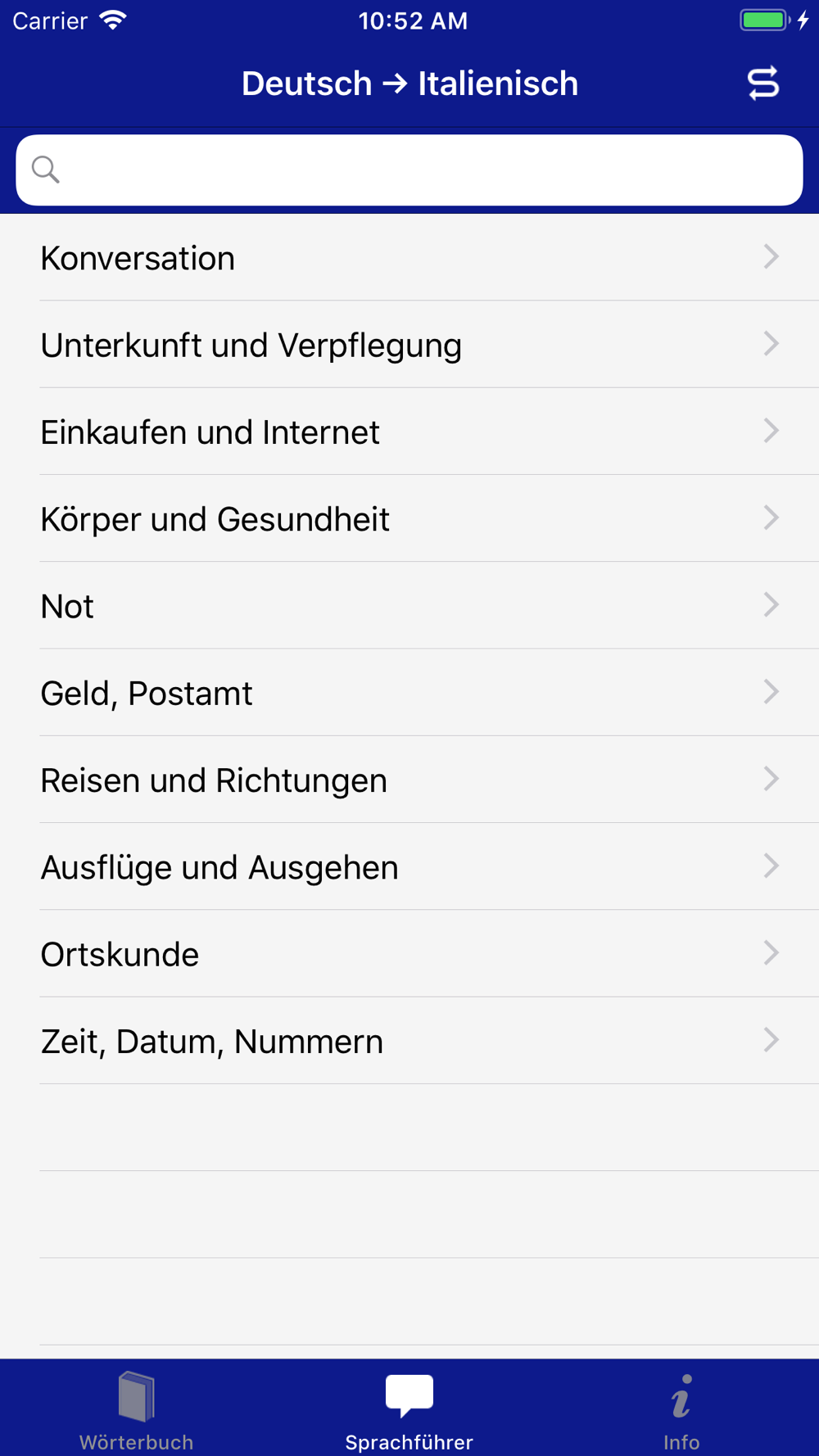819x1456 pixels.
Task: Open Unterkunft und Verpflegung
Action: click(x=409, y=345)
